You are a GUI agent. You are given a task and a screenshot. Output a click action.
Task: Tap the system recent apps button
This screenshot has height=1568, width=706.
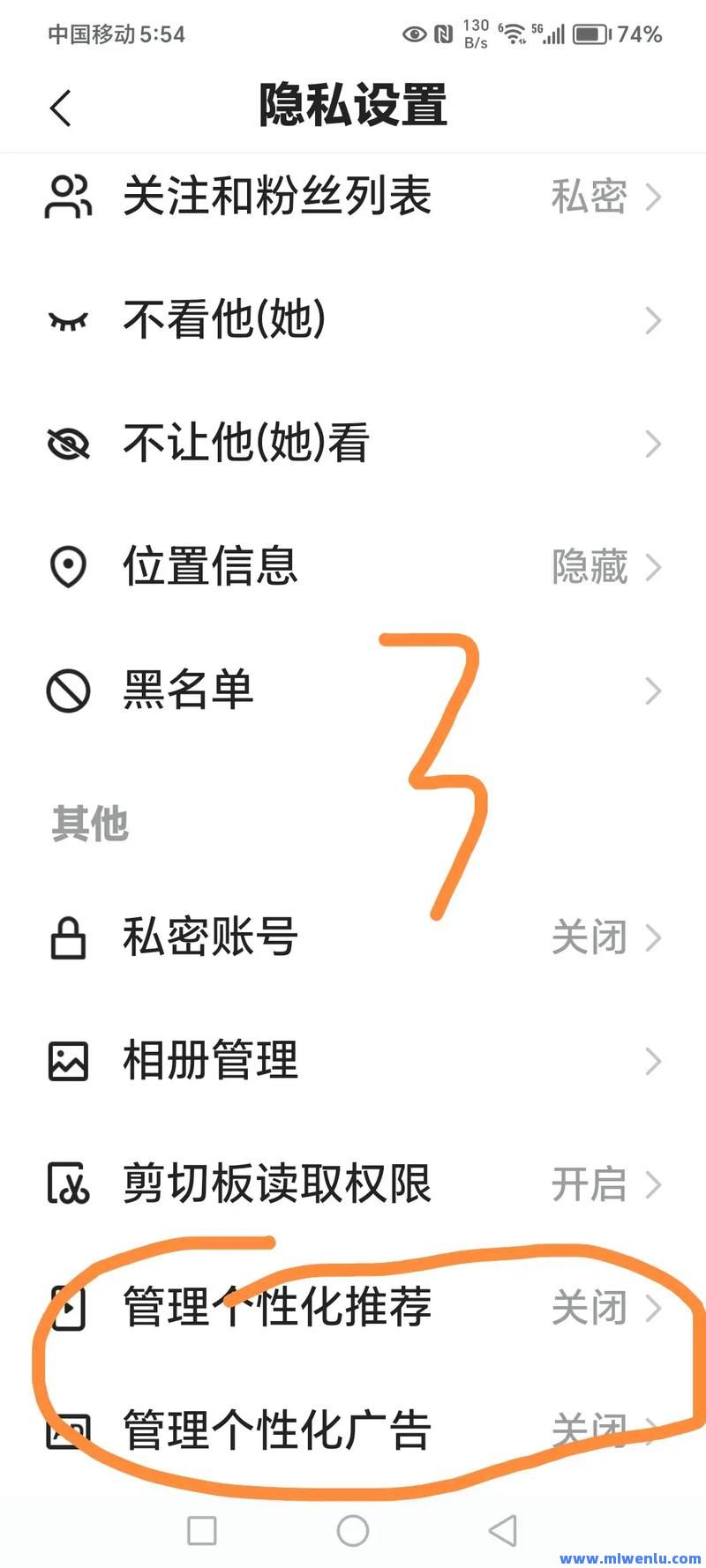[x=202, y=1531]
